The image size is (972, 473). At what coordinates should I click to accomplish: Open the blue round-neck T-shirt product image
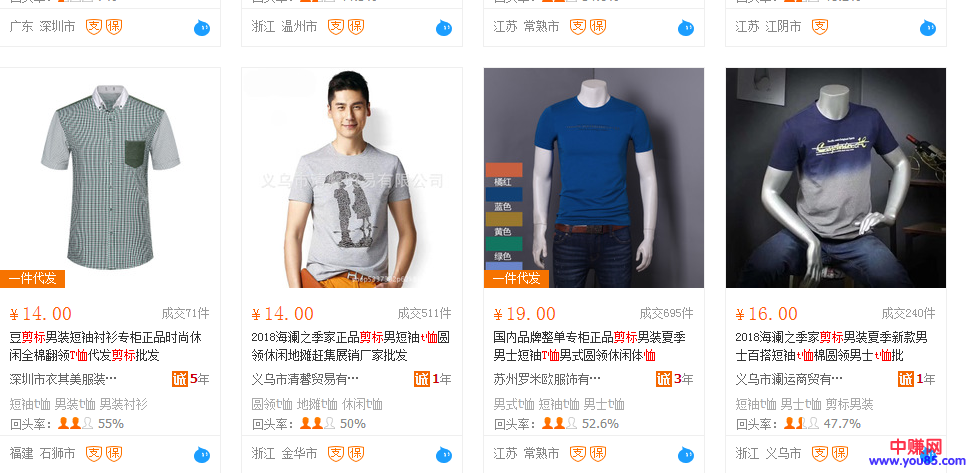[x=594, y=178]
